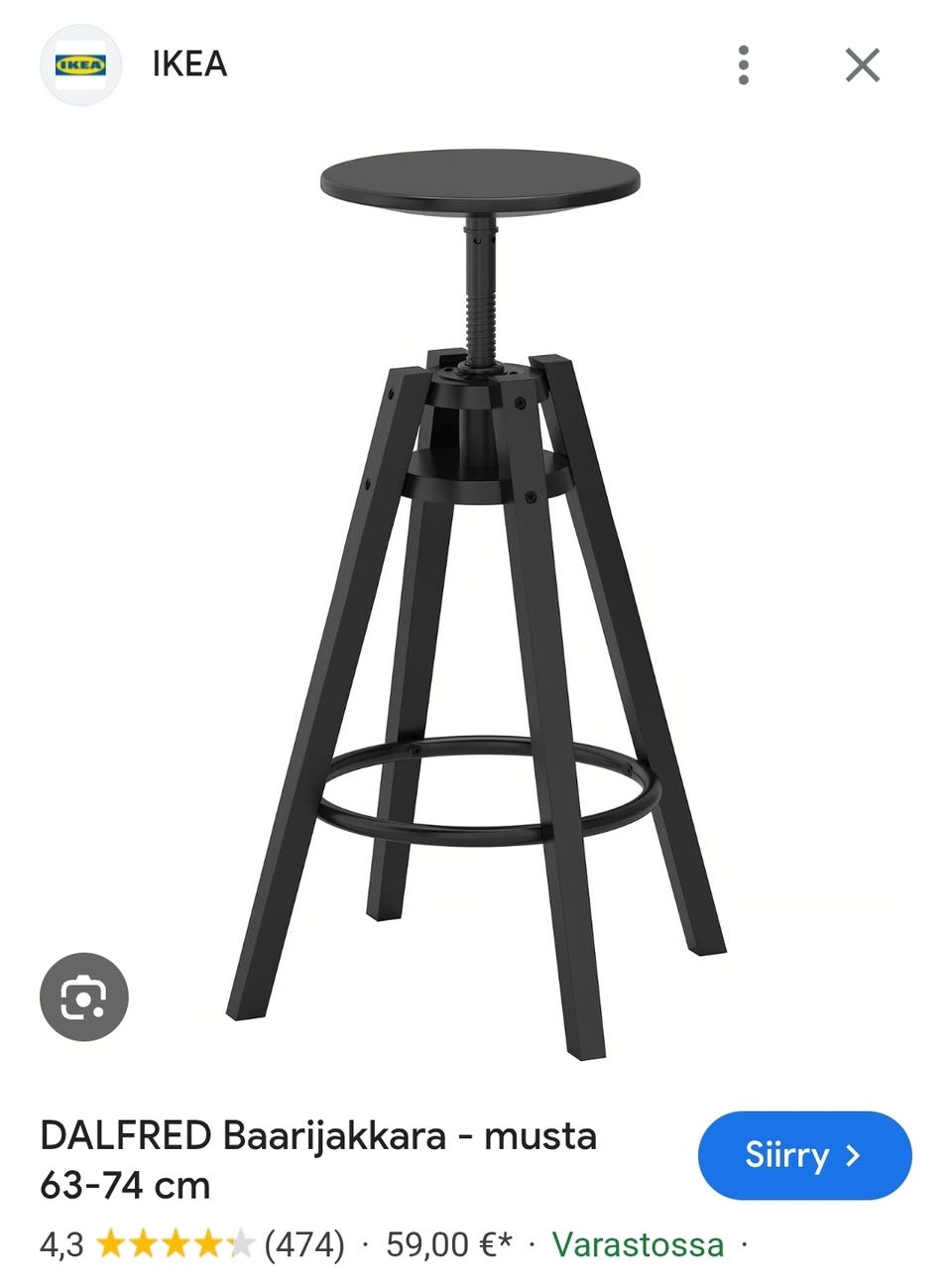Image resolution: width=952 pixels, height=1283 pixels.
Task: View the DALFRED stool image
Action: (481, 595)
